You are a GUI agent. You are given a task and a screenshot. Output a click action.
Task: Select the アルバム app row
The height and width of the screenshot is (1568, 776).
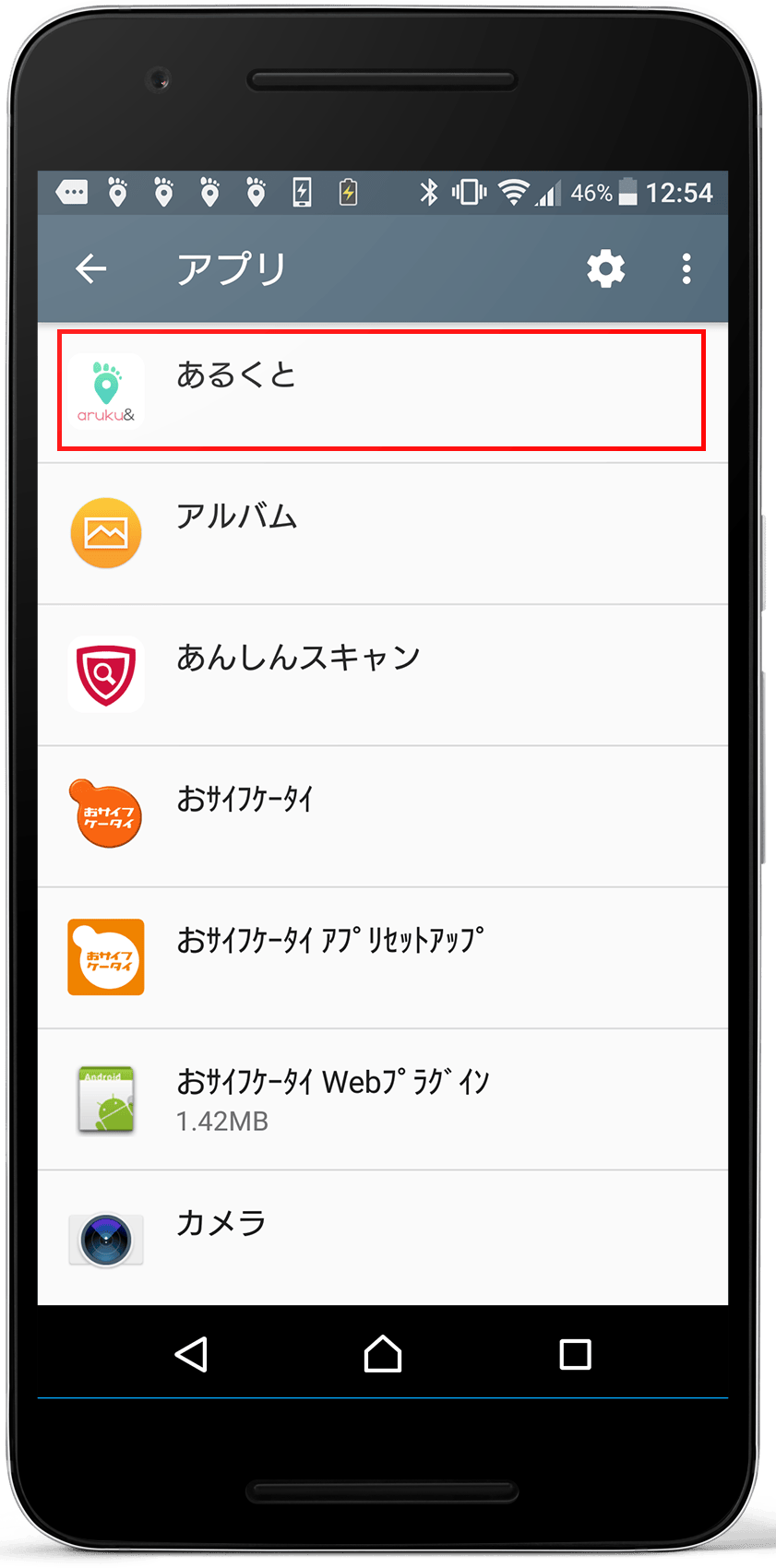[381, 533]
